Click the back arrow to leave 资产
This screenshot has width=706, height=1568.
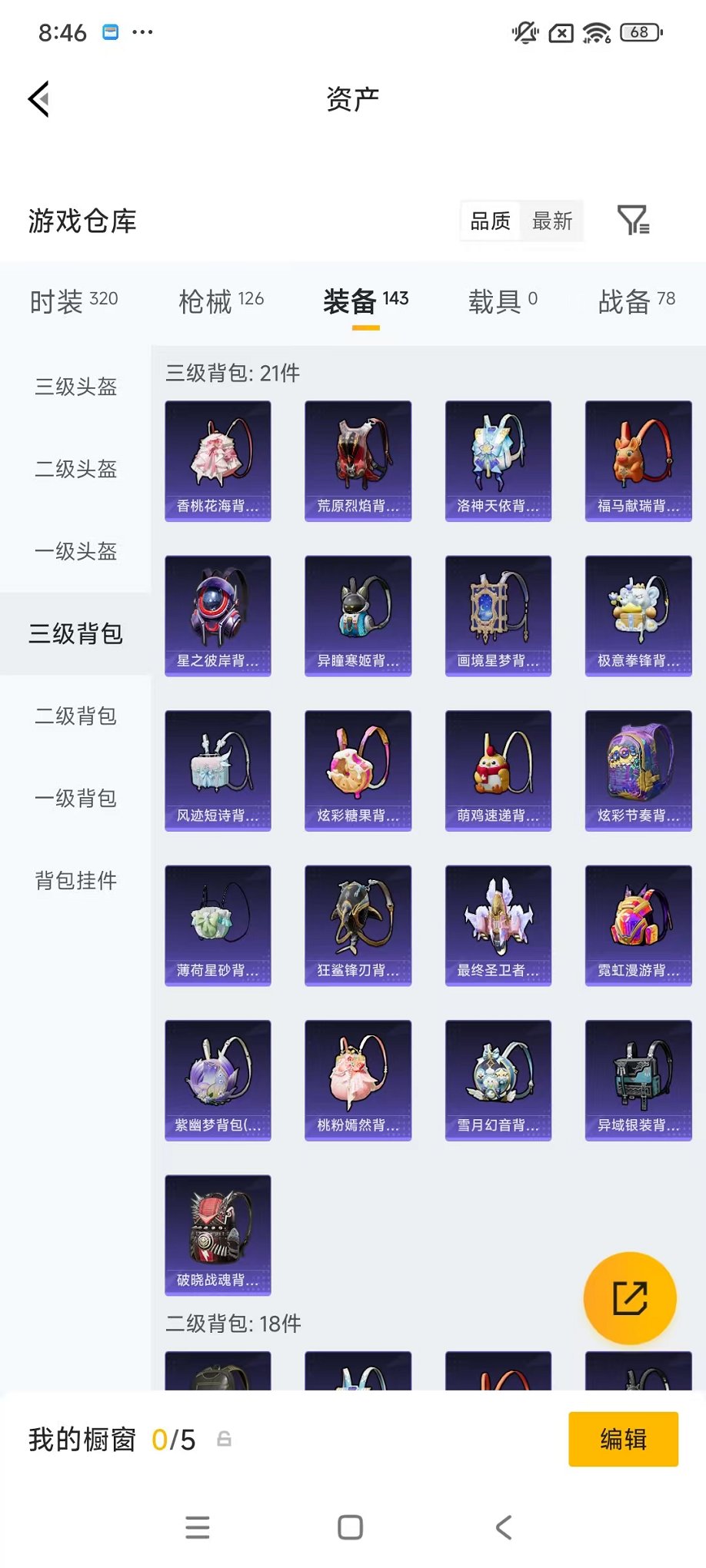(x=38, y=100)
